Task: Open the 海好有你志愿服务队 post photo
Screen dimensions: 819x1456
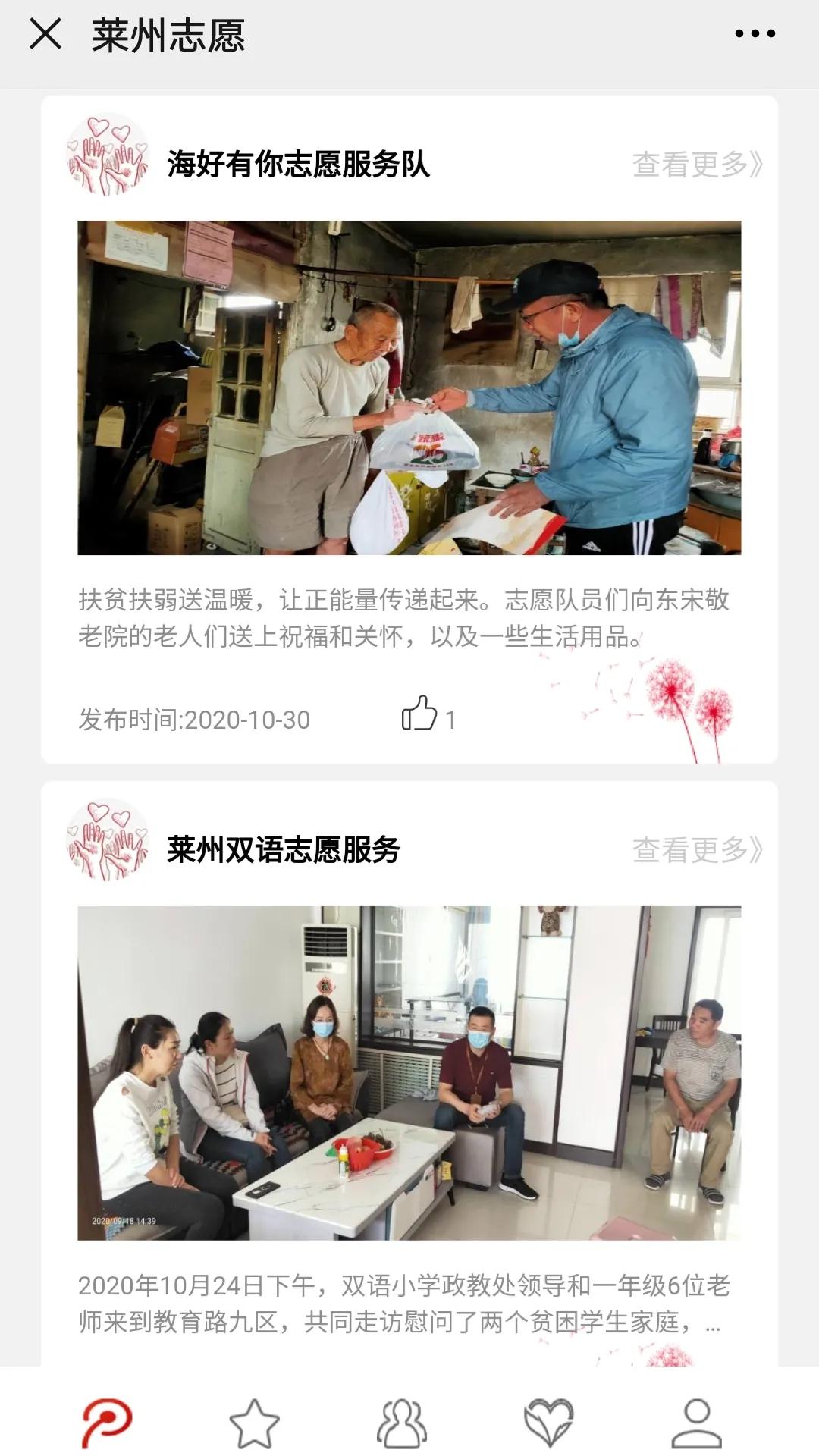Action: (409, 388)
